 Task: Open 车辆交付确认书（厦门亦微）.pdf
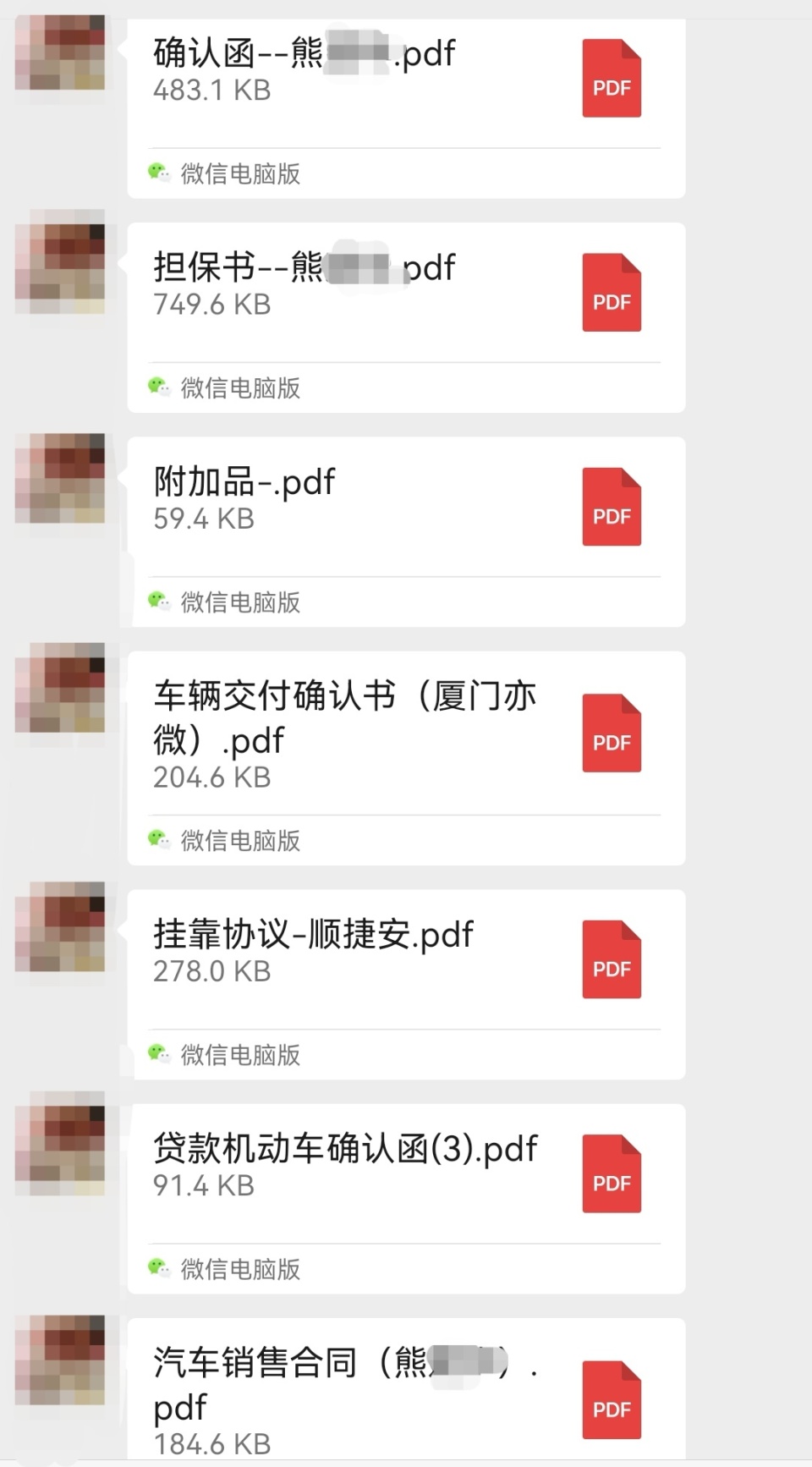[406, 733]
